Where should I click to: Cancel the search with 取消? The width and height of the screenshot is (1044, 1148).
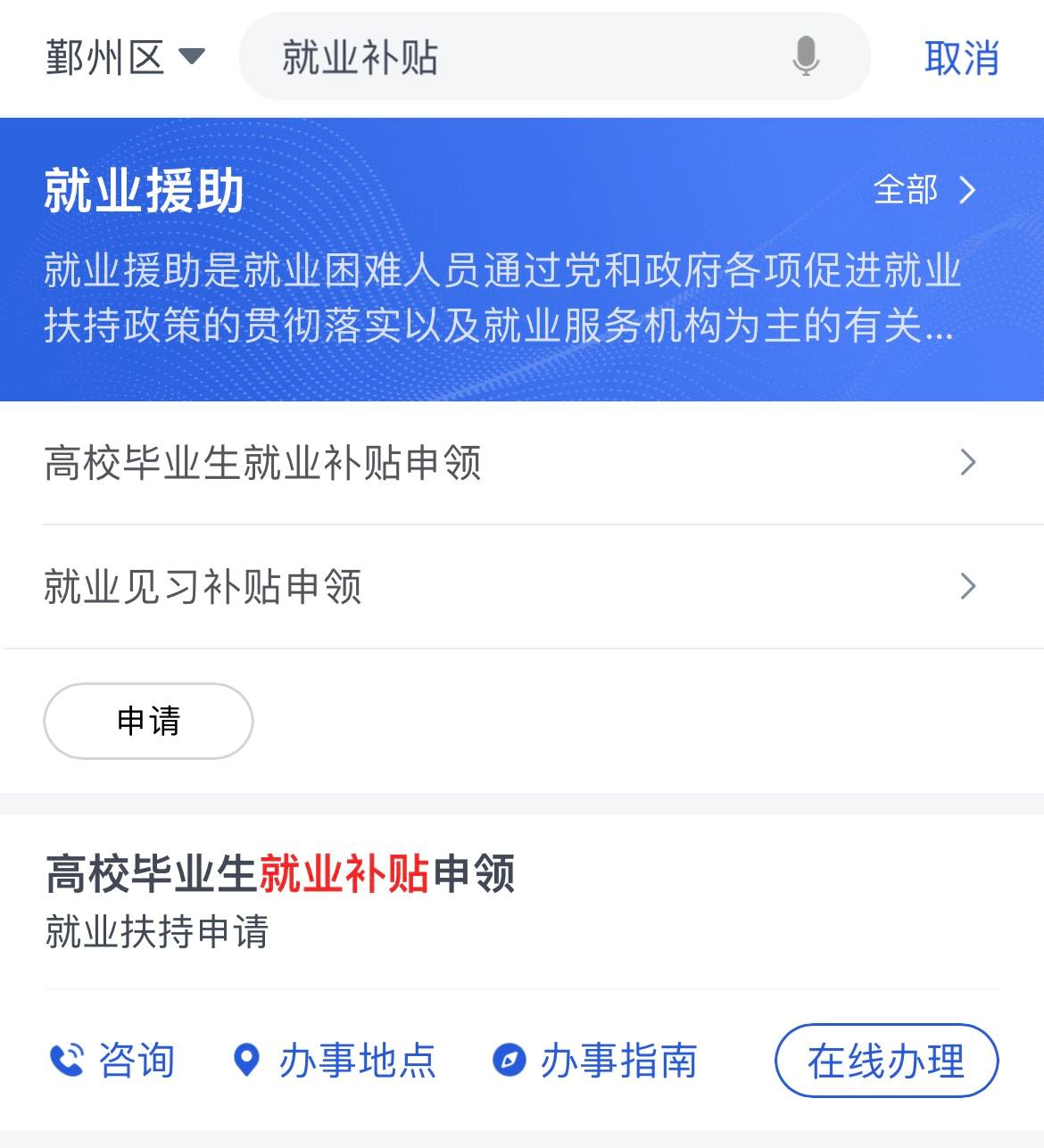tap(961, 58)
